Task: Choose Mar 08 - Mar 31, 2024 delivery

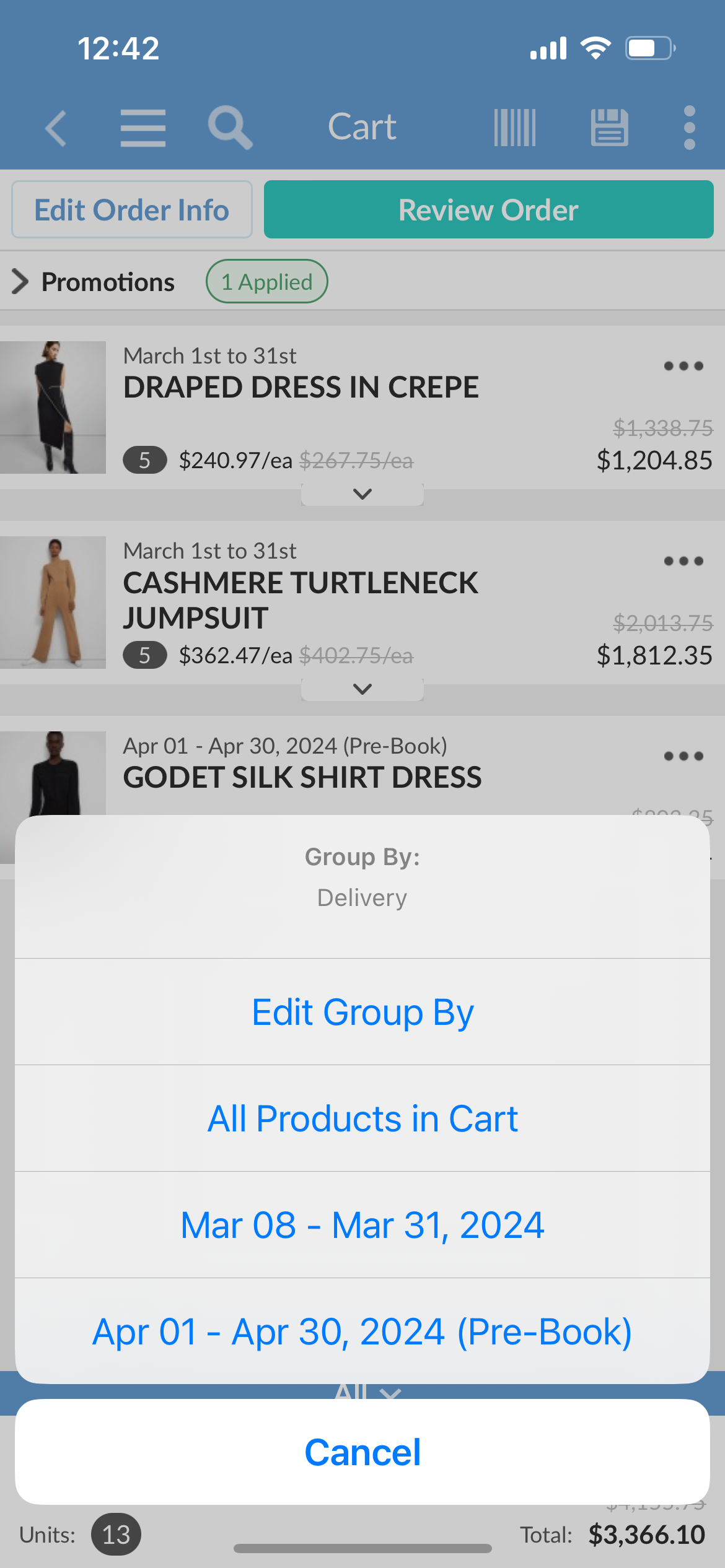Action: tap(362, 1225)
